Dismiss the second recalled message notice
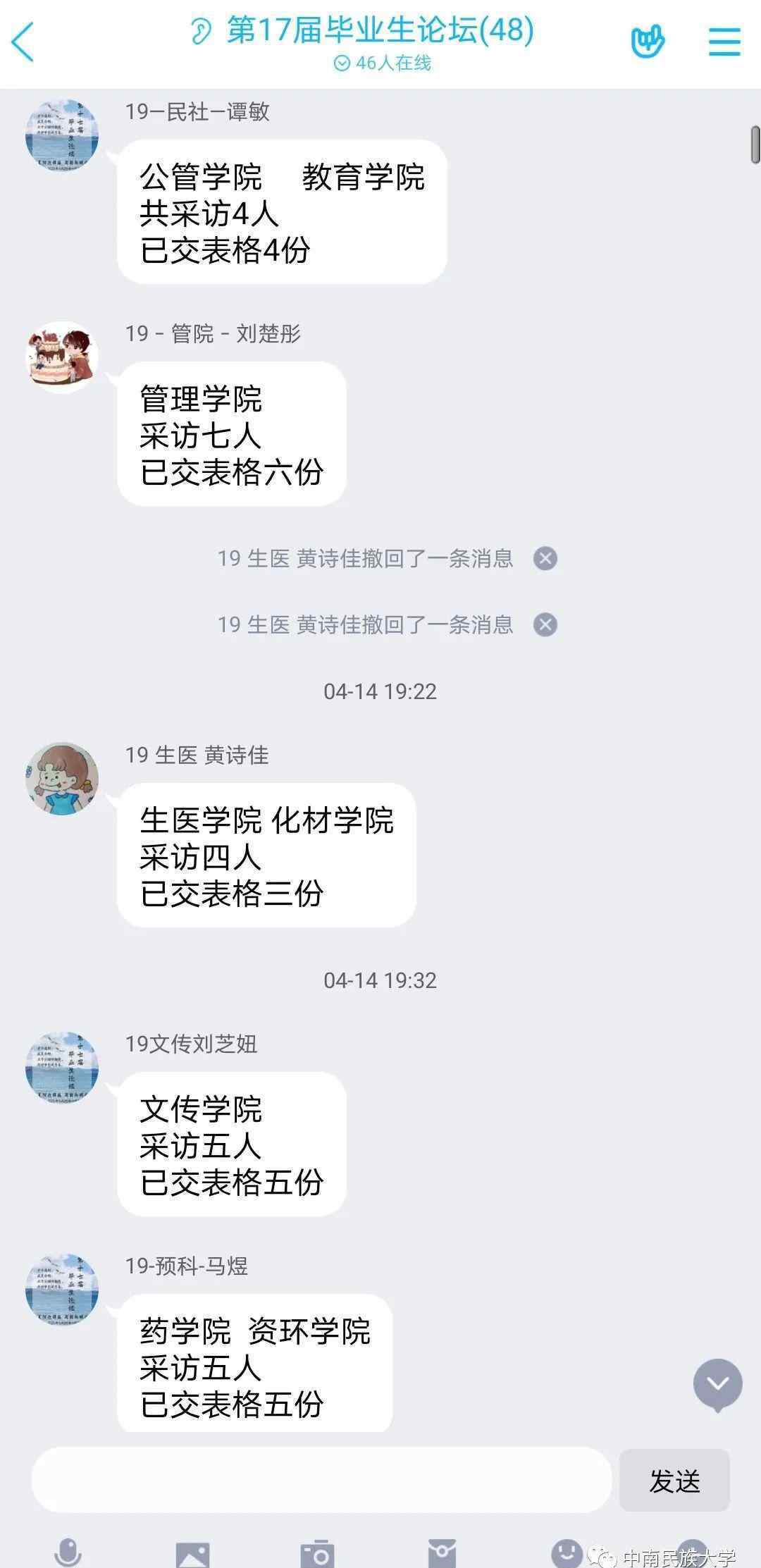The height and width of the screenshot is (1568, 761). (545, 625)
